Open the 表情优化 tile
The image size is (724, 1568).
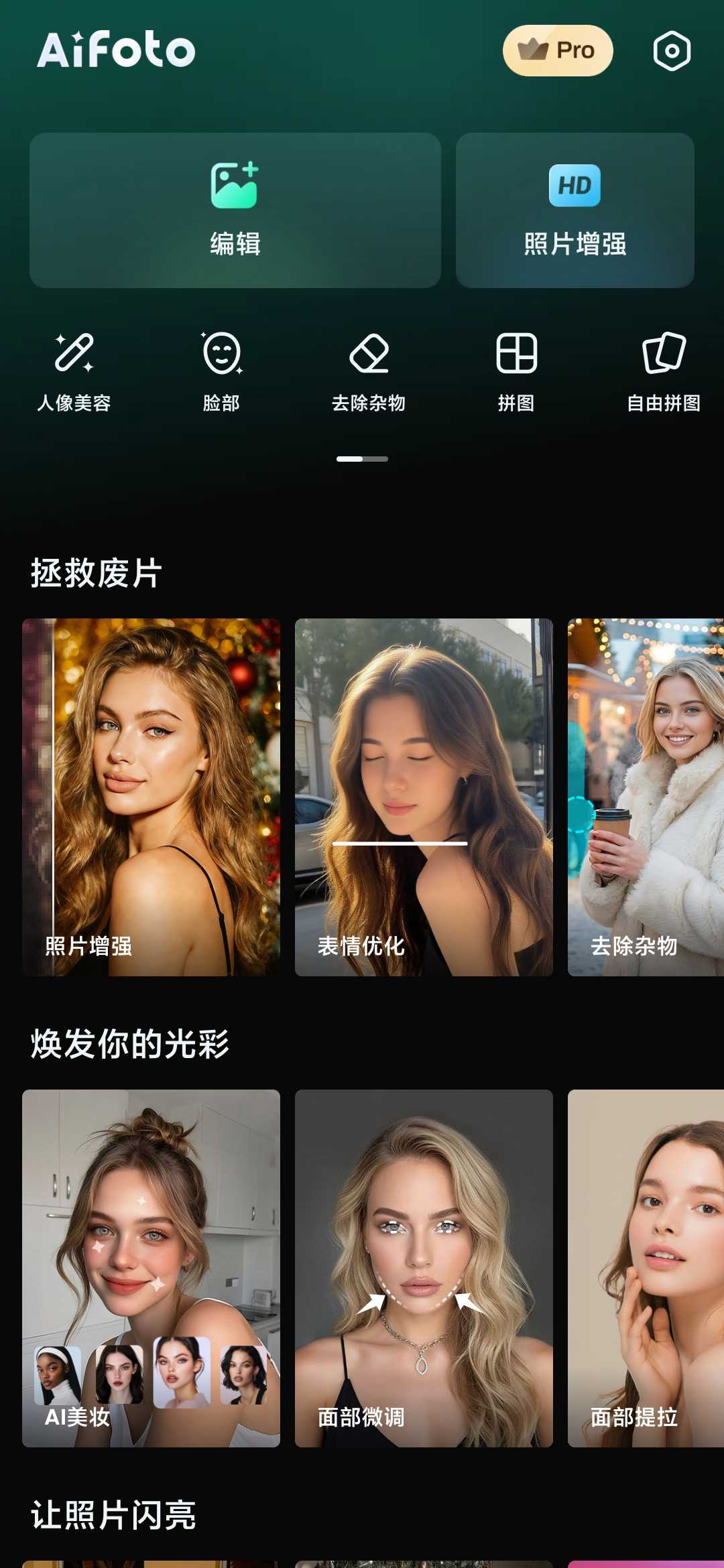coord(424,797)
